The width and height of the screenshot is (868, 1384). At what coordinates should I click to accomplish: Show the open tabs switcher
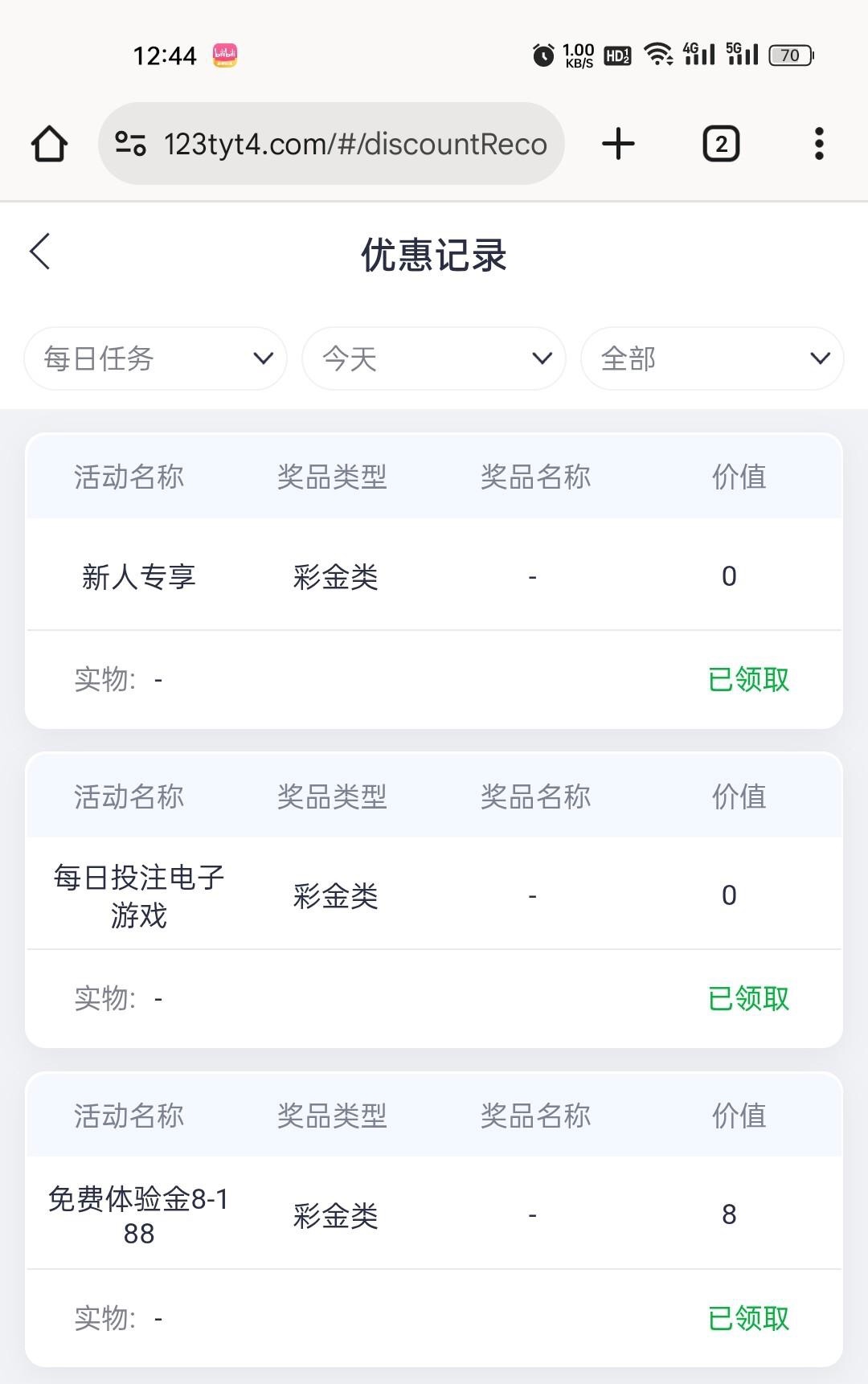[x=721, y=145]
